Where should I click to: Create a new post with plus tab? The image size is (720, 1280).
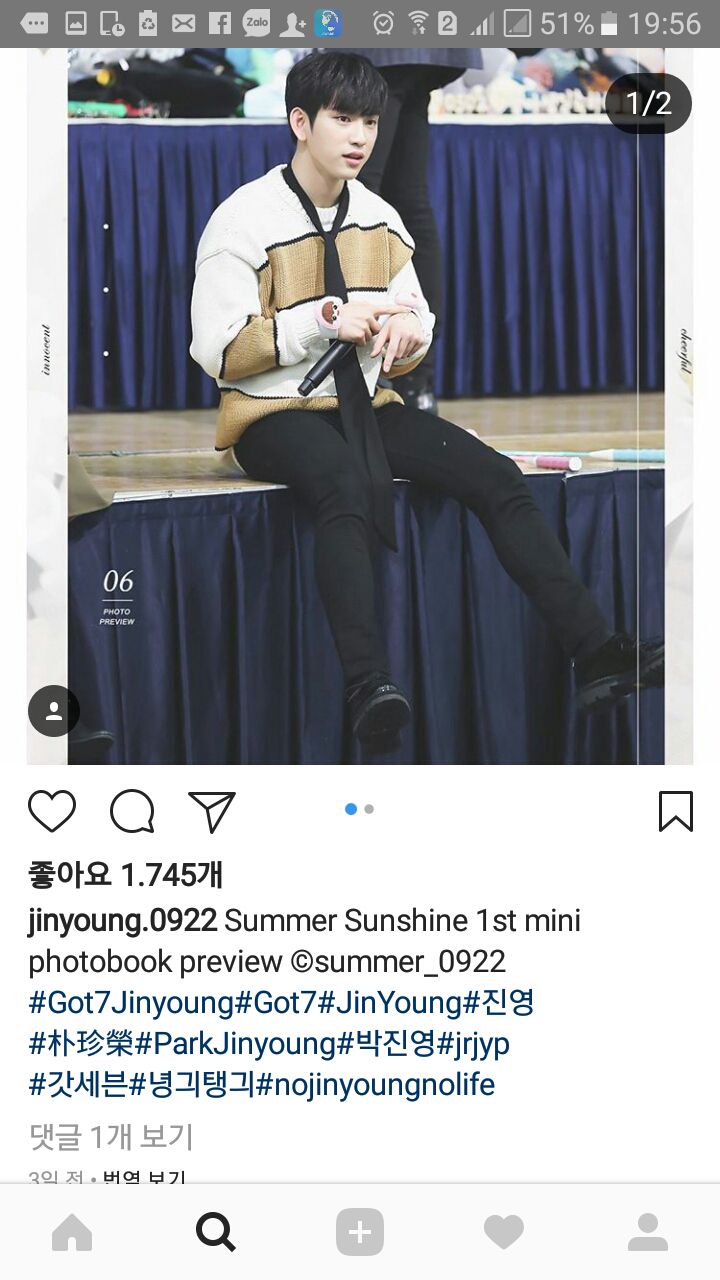[x=360, y=1233]
